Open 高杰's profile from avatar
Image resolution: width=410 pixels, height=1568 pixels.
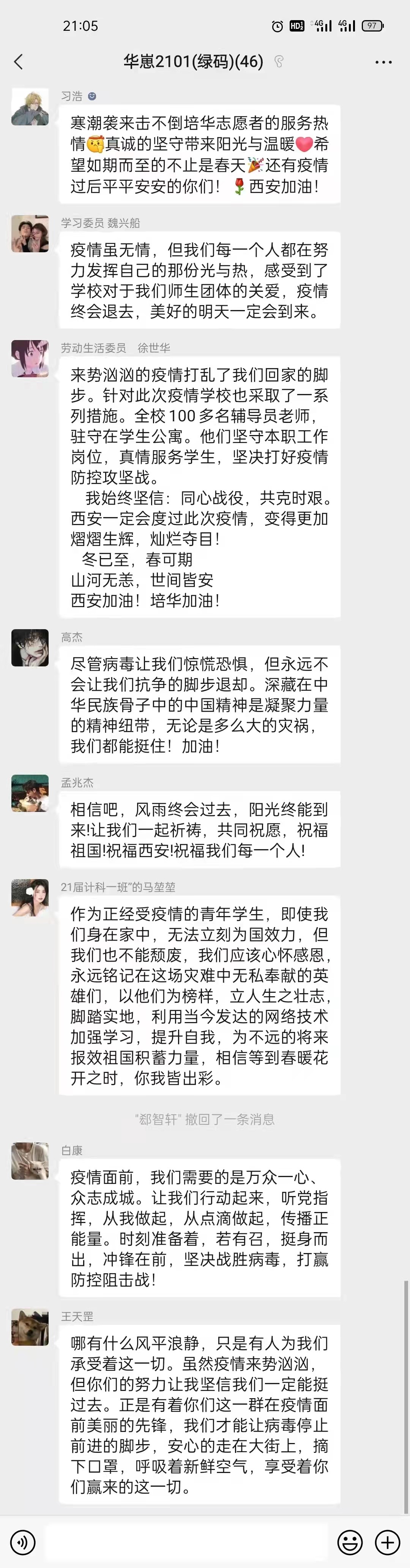[x=30, y=648]
